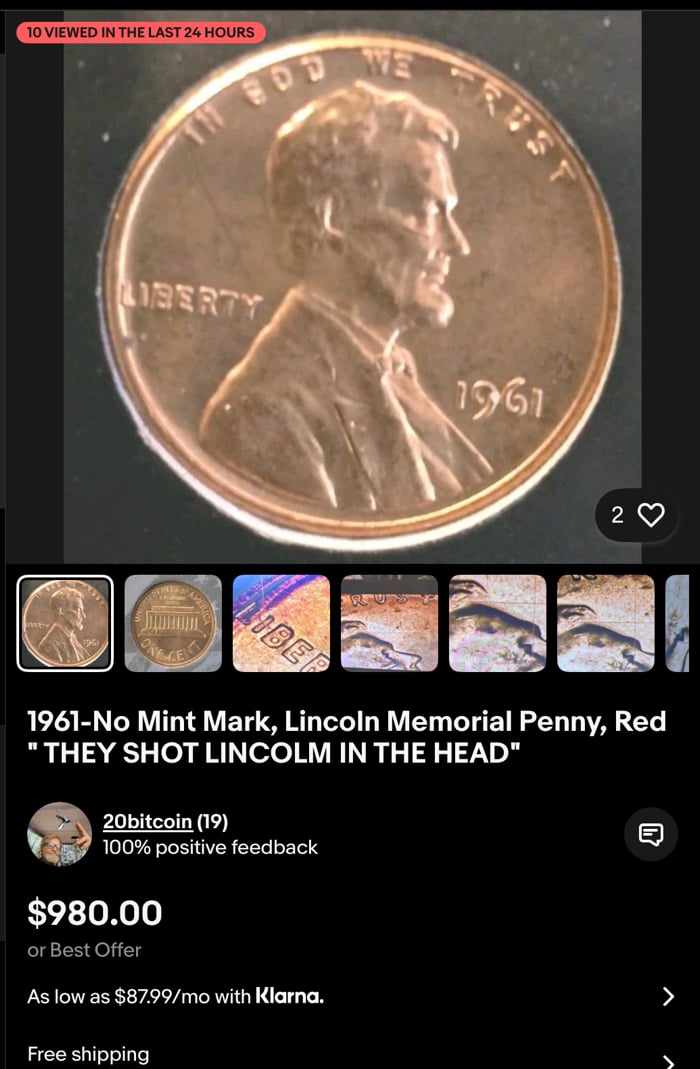This screenshot has width=700, height=1069.
Task: Add this listing to watchlist with heart
Action: click(x=650, y=515)
